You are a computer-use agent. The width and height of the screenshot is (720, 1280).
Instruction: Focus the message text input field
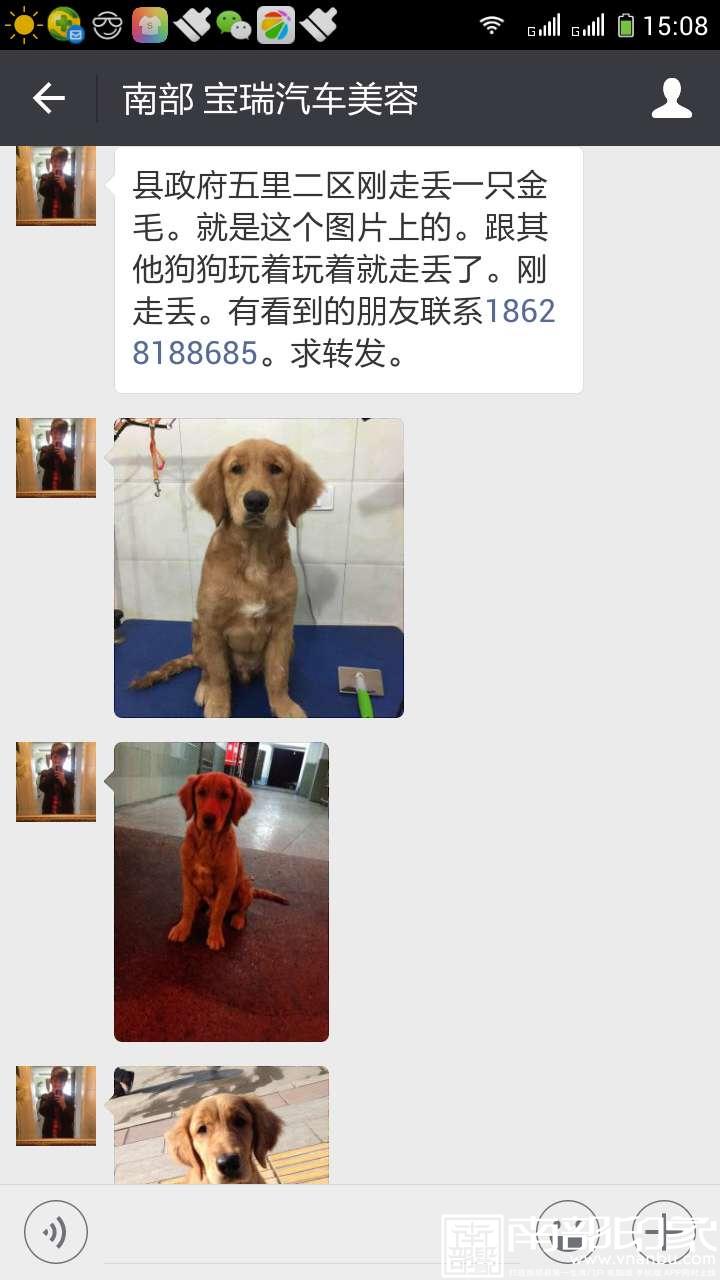(x=310, y=1232)
